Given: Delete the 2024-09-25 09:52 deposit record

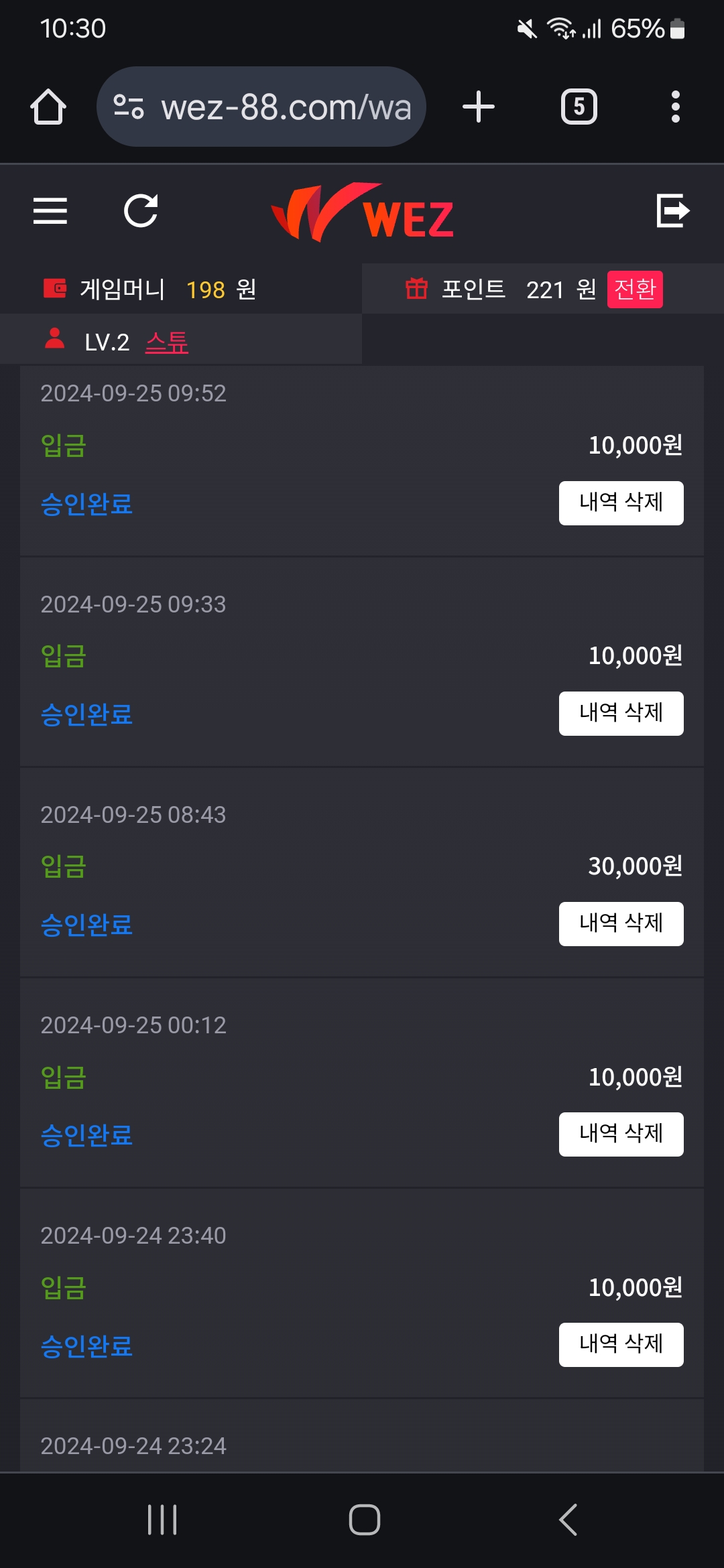Looking at the screenshot, I should pos(621,503).
